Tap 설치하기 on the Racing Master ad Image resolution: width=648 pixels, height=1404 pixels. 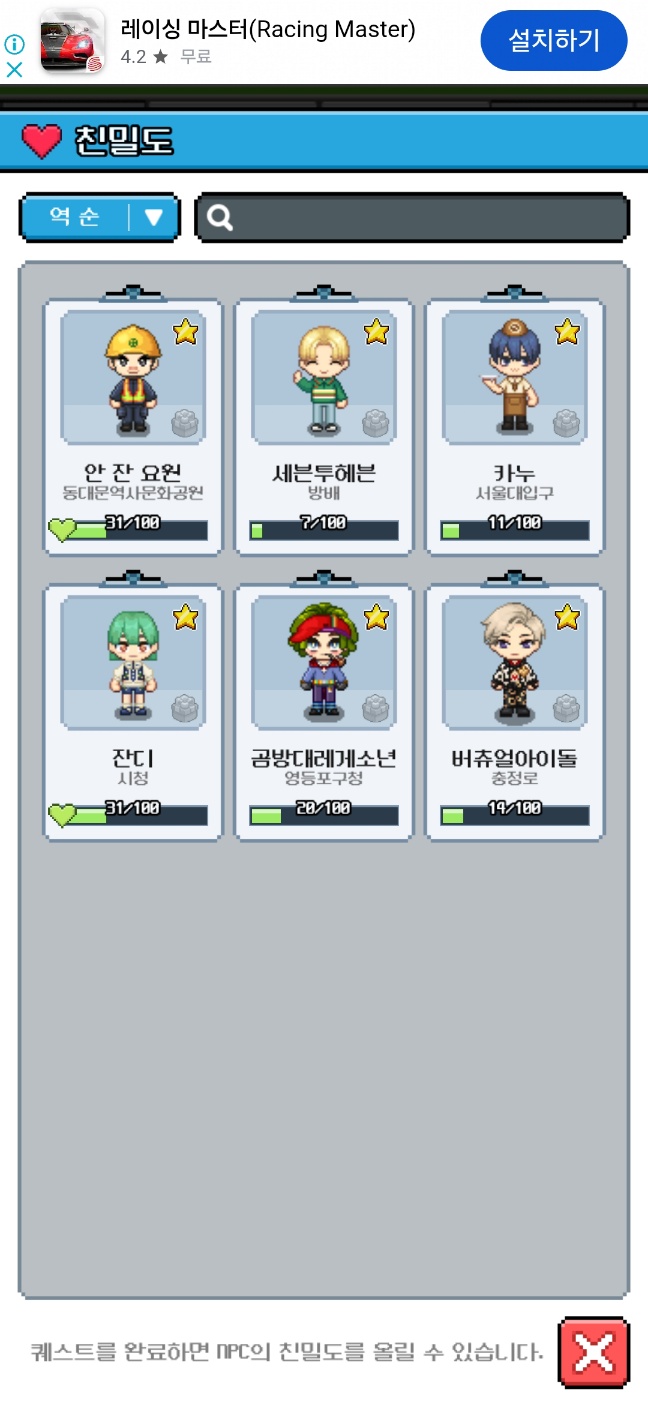click(553, 41)
